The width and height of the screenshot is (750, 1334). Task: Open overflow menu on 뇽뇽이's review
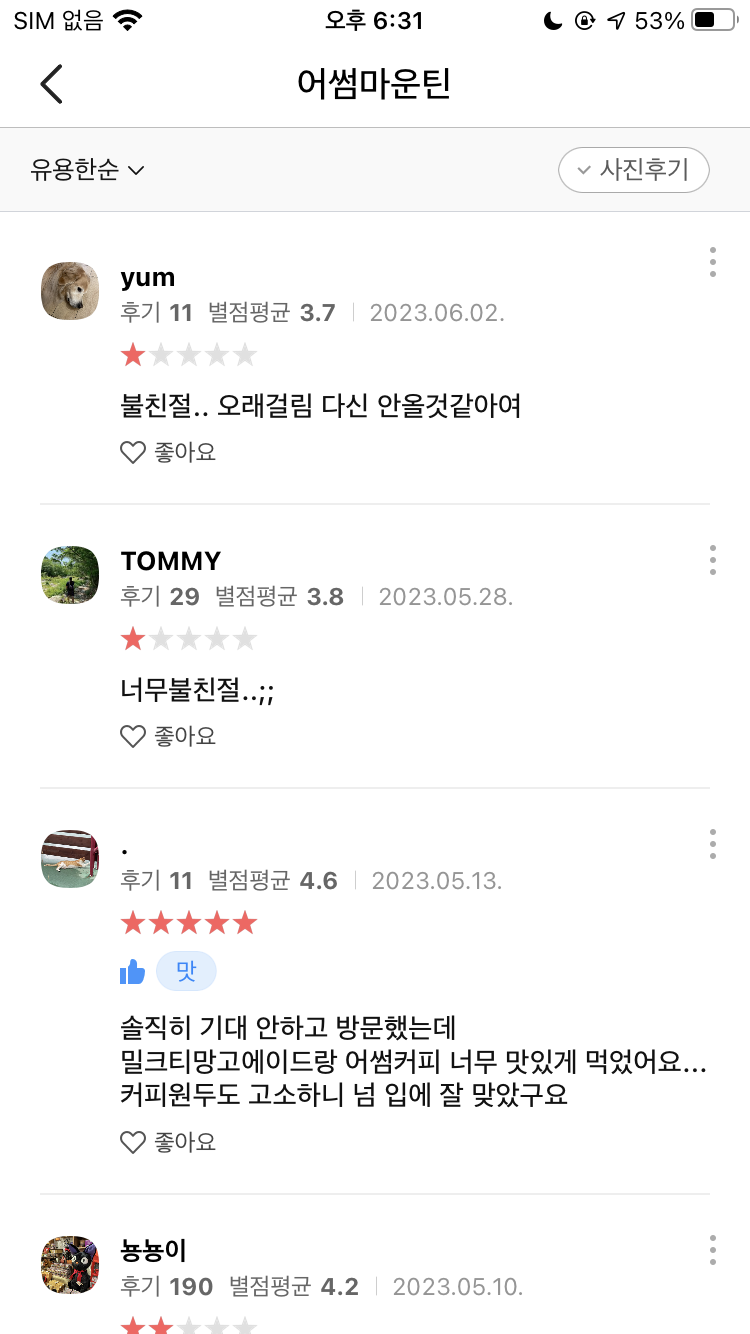(x=712, y=1249)
